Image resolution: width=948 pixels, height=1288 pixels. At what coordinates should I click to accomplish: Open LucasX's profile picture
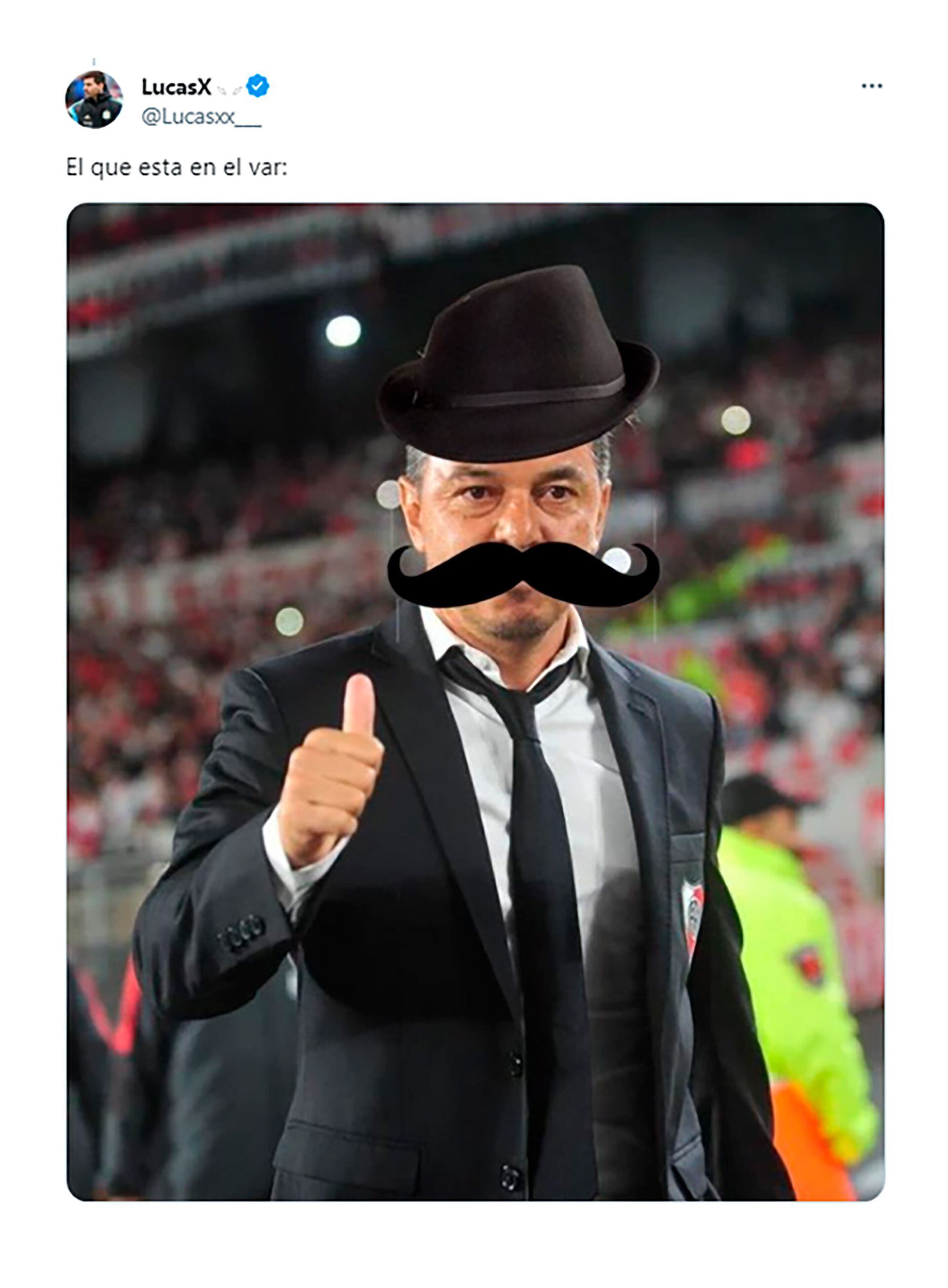(x=93, y=100)
